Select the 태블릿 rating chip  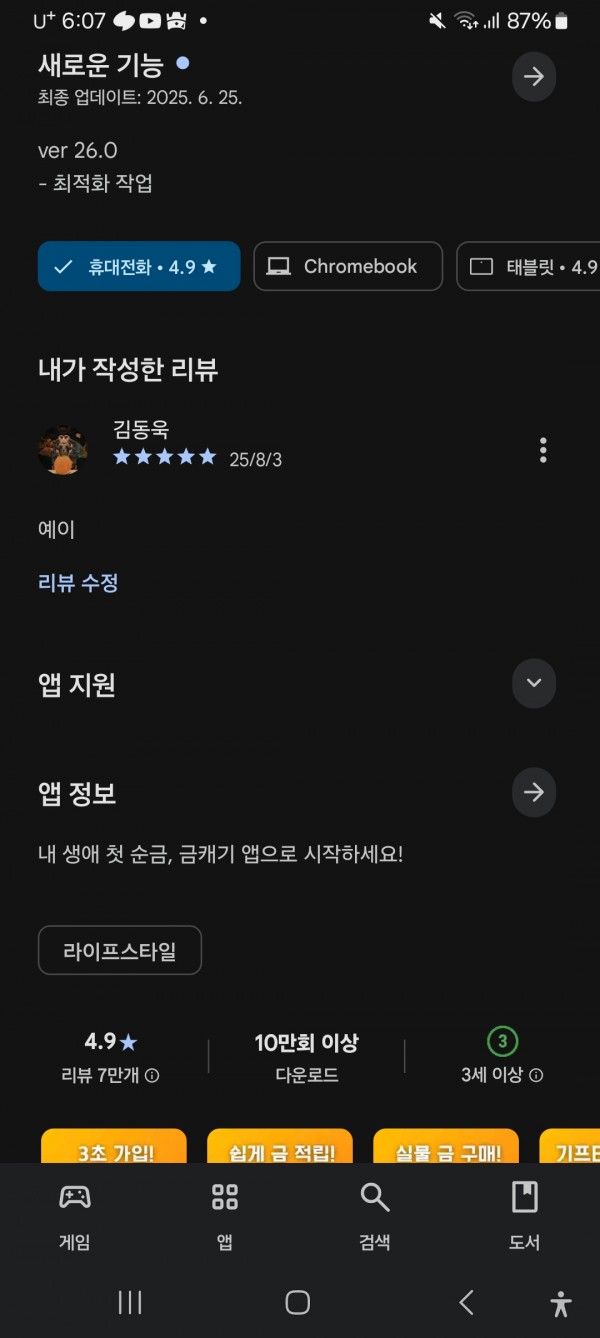pos(529,267)
